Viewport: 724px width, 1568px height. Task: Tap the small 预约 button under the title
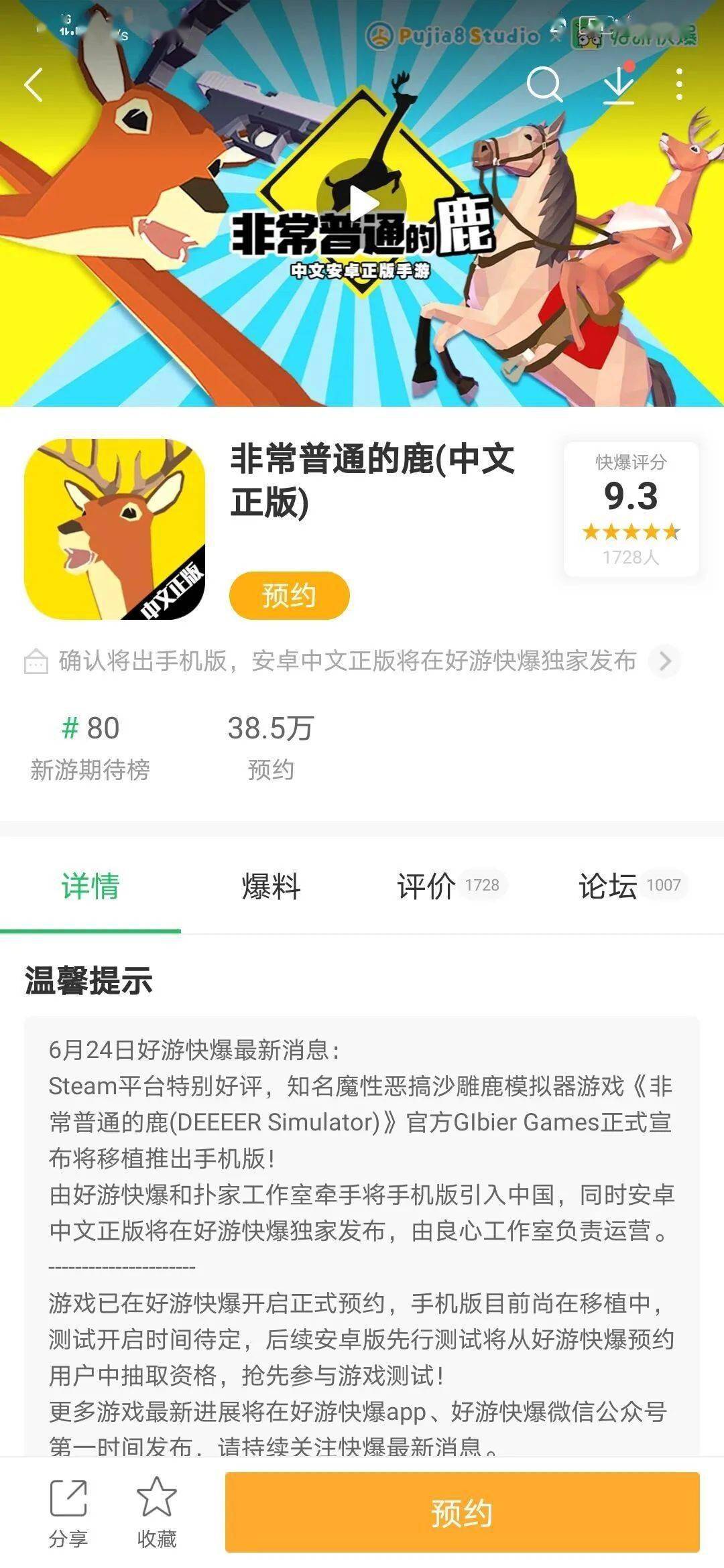[x=289, y=595]
